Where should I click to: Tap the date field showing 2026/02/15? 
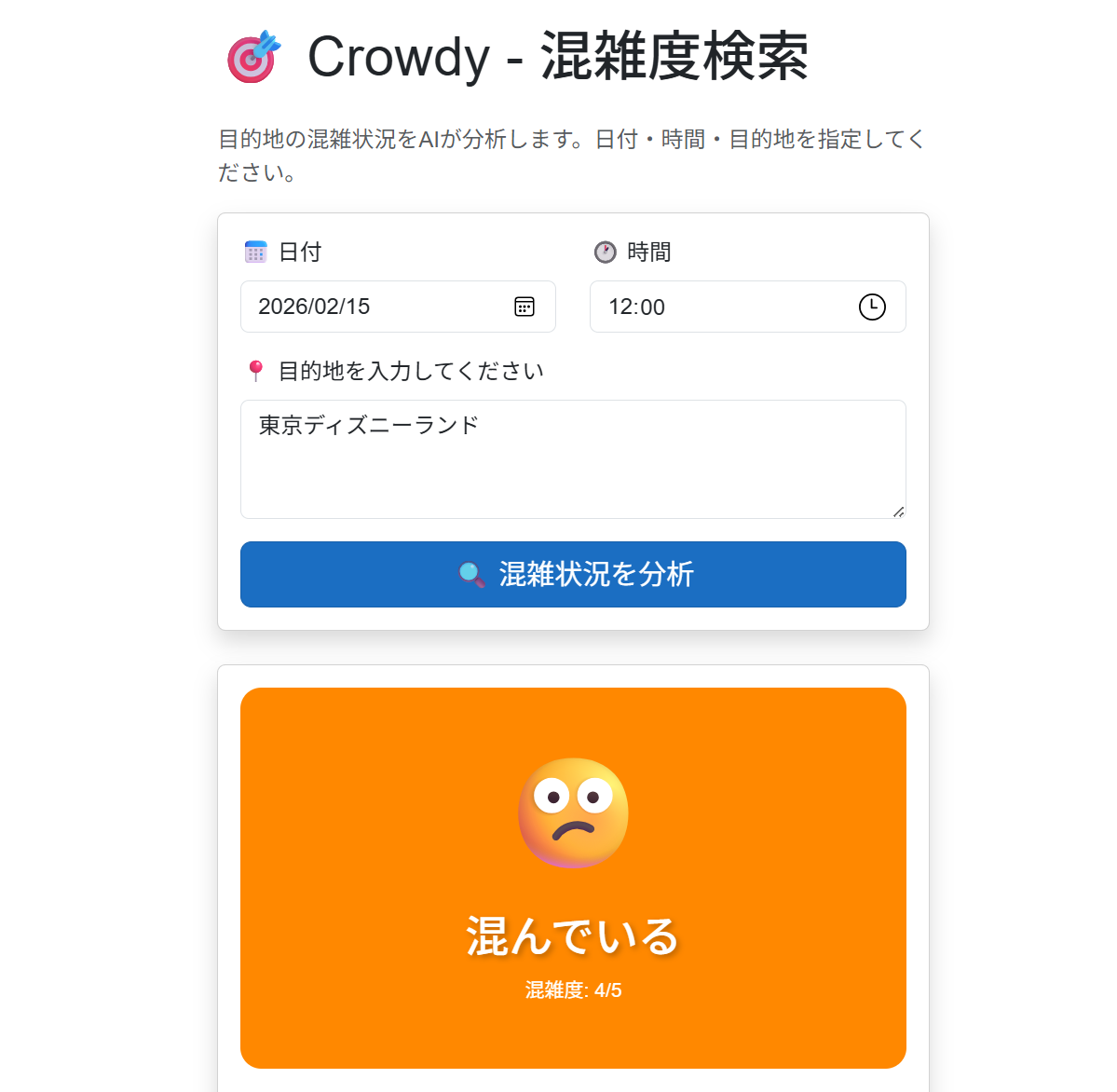tap(398, 307)
